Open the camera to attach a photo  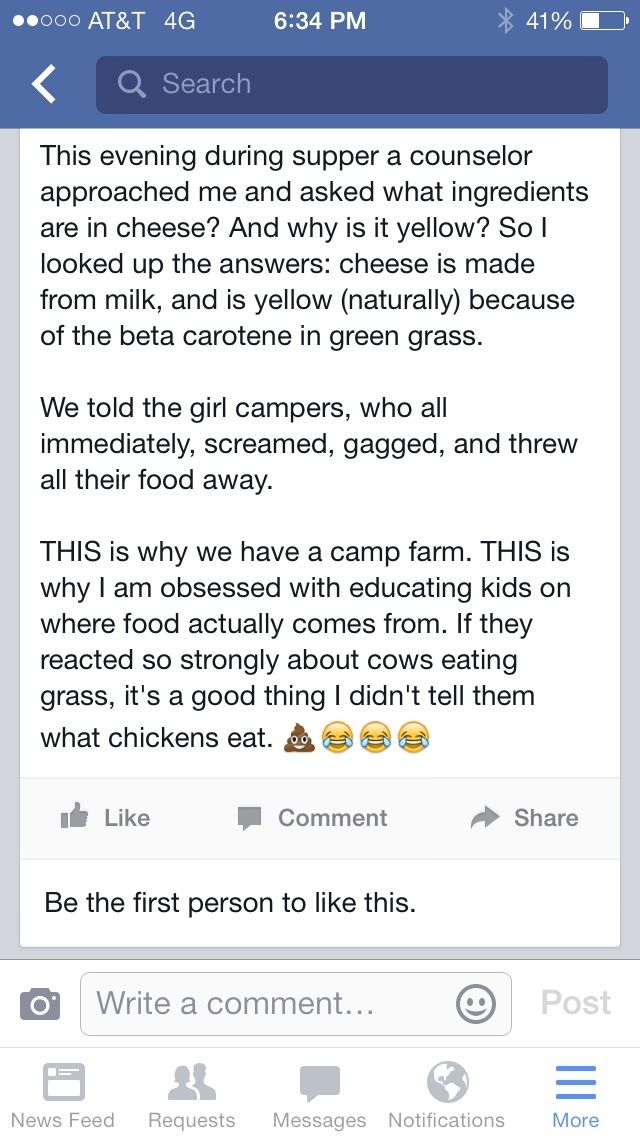click(x=40, y=1003)
